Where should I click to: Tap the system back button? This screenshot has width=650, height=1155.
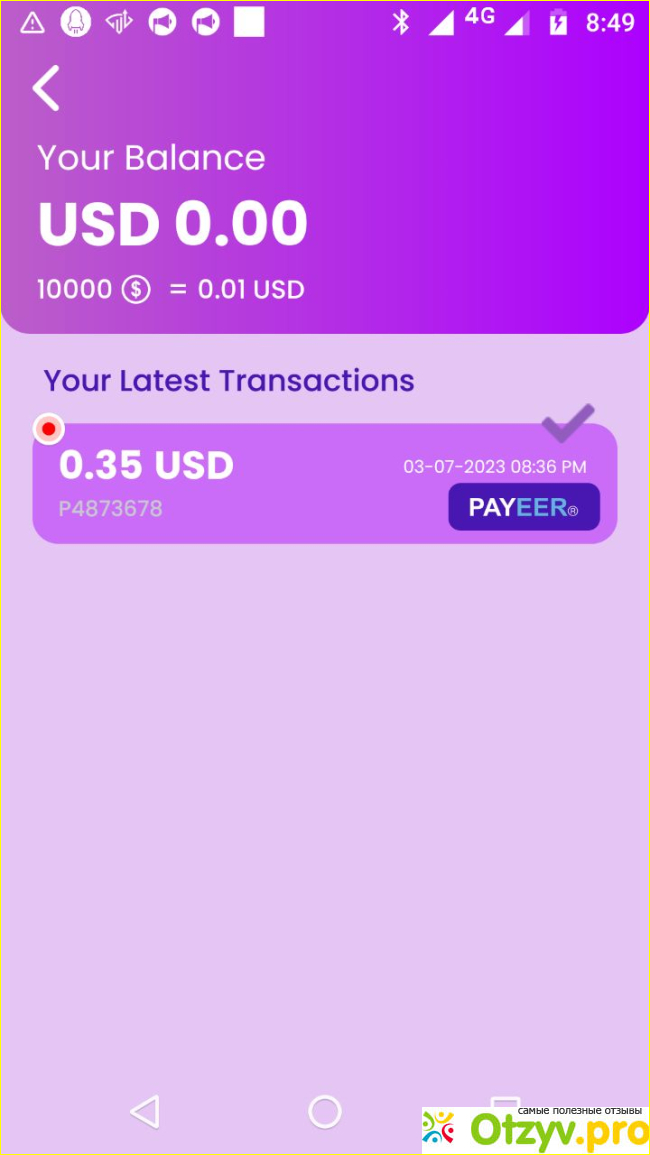coord(145,1111)
